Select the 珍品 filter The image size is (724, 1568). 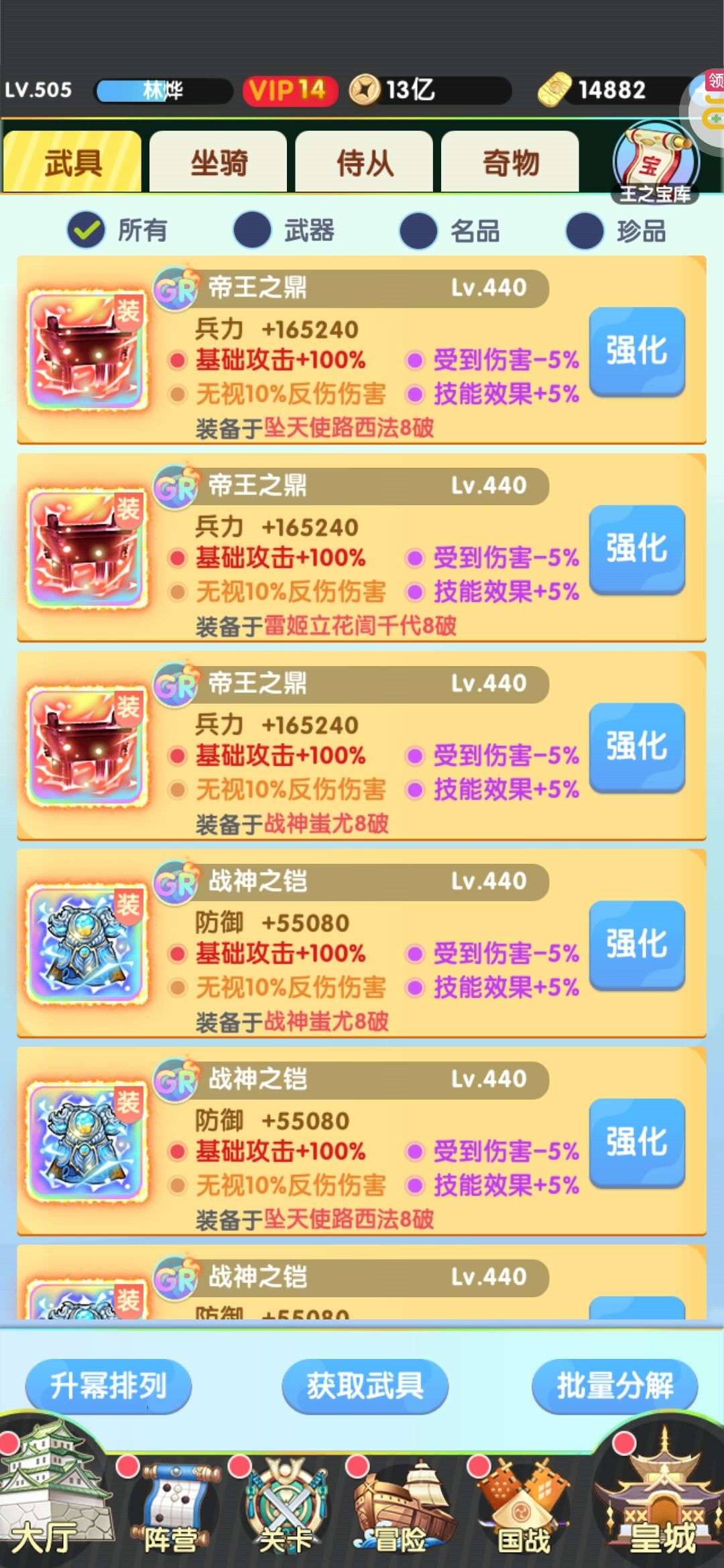(x=617, y=231)
